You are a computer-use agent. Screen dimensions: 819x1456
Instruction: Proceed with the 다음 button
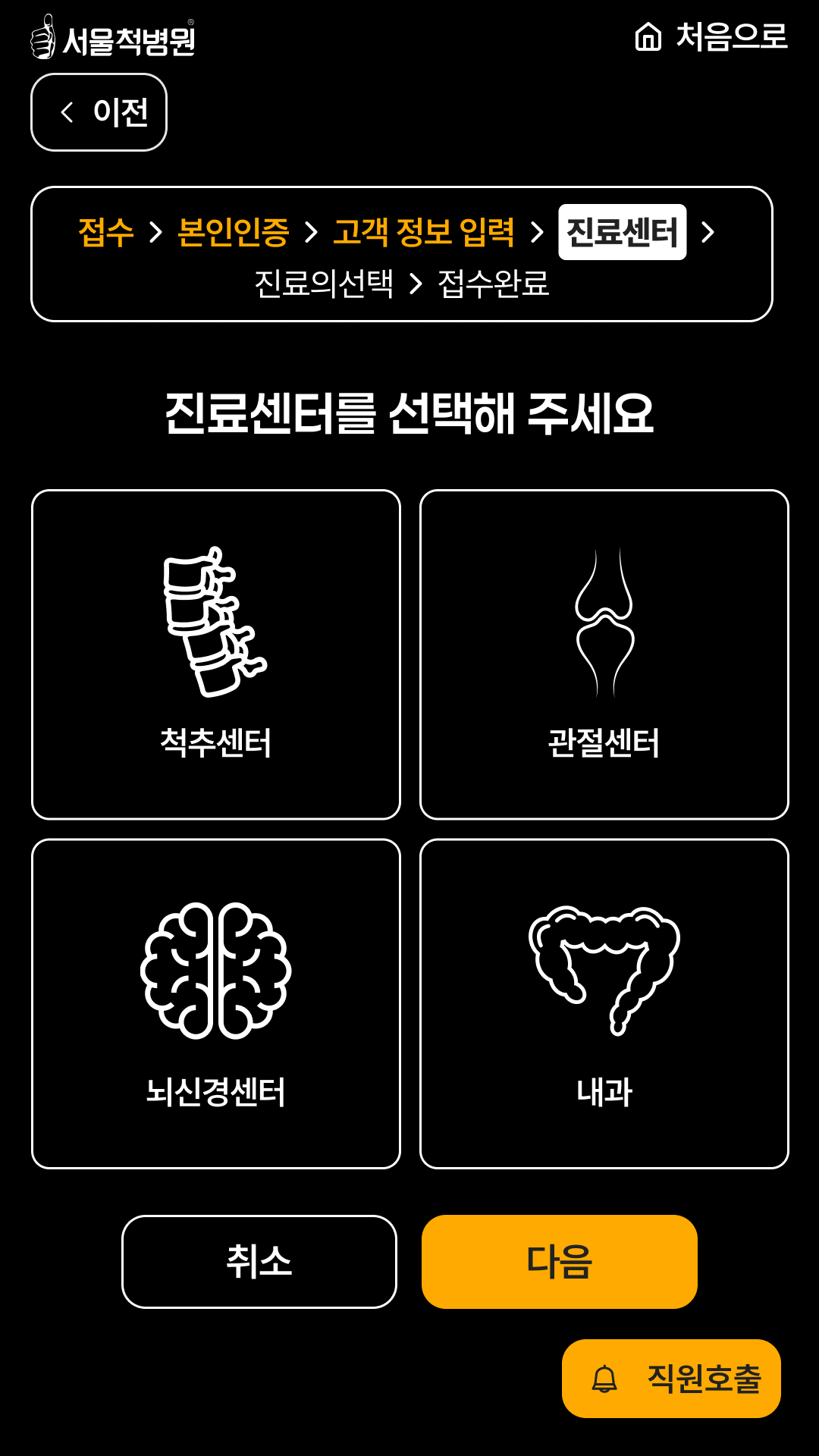click(560, 1262)
